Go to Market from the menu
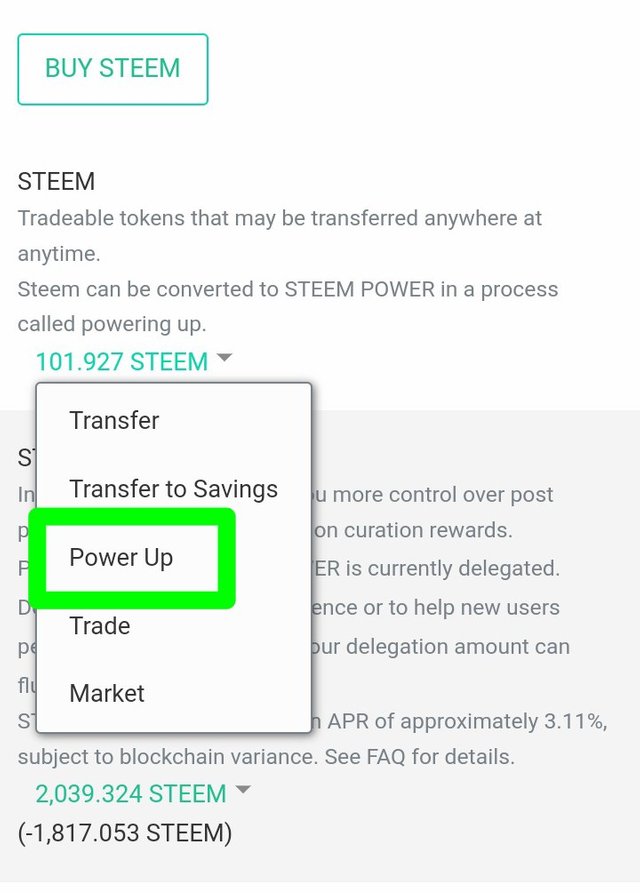Screen dimensions: 640x893 107,693
